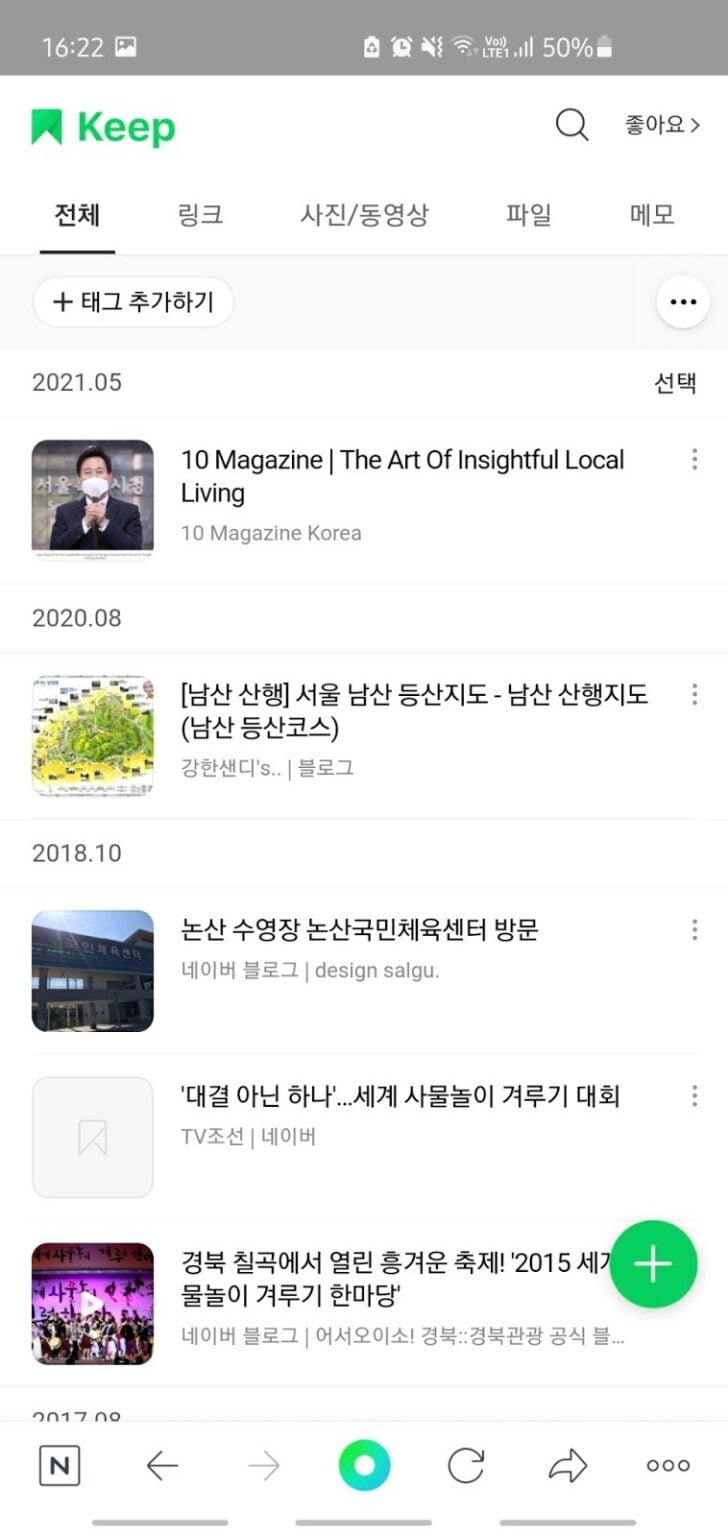This screenshot has height=1536, width=728.
Task: Switch to the 링크 tab
Action: point(200,215)
